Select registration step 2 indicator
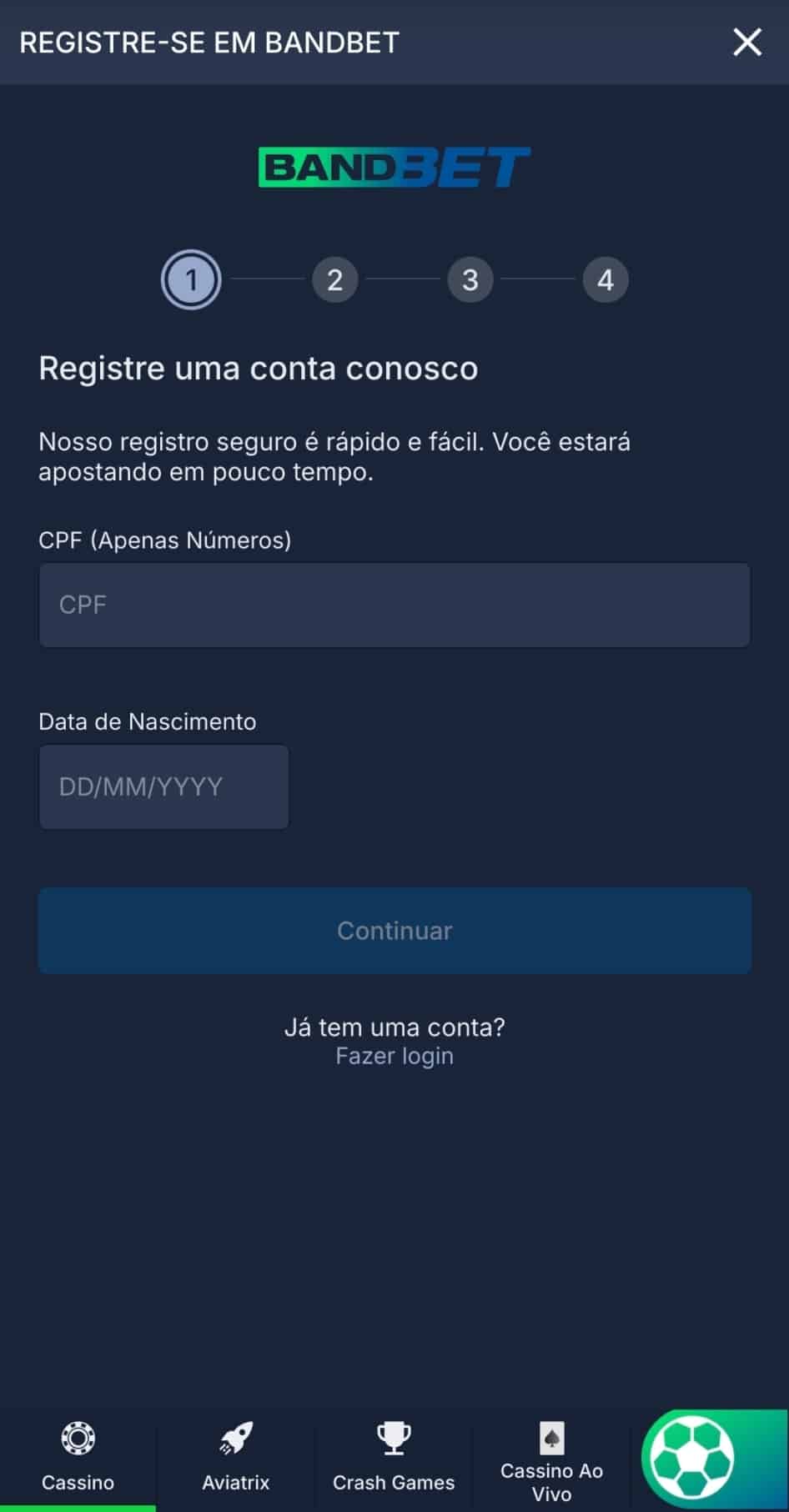Screen dimensions: 789x1512 (334, 279)
